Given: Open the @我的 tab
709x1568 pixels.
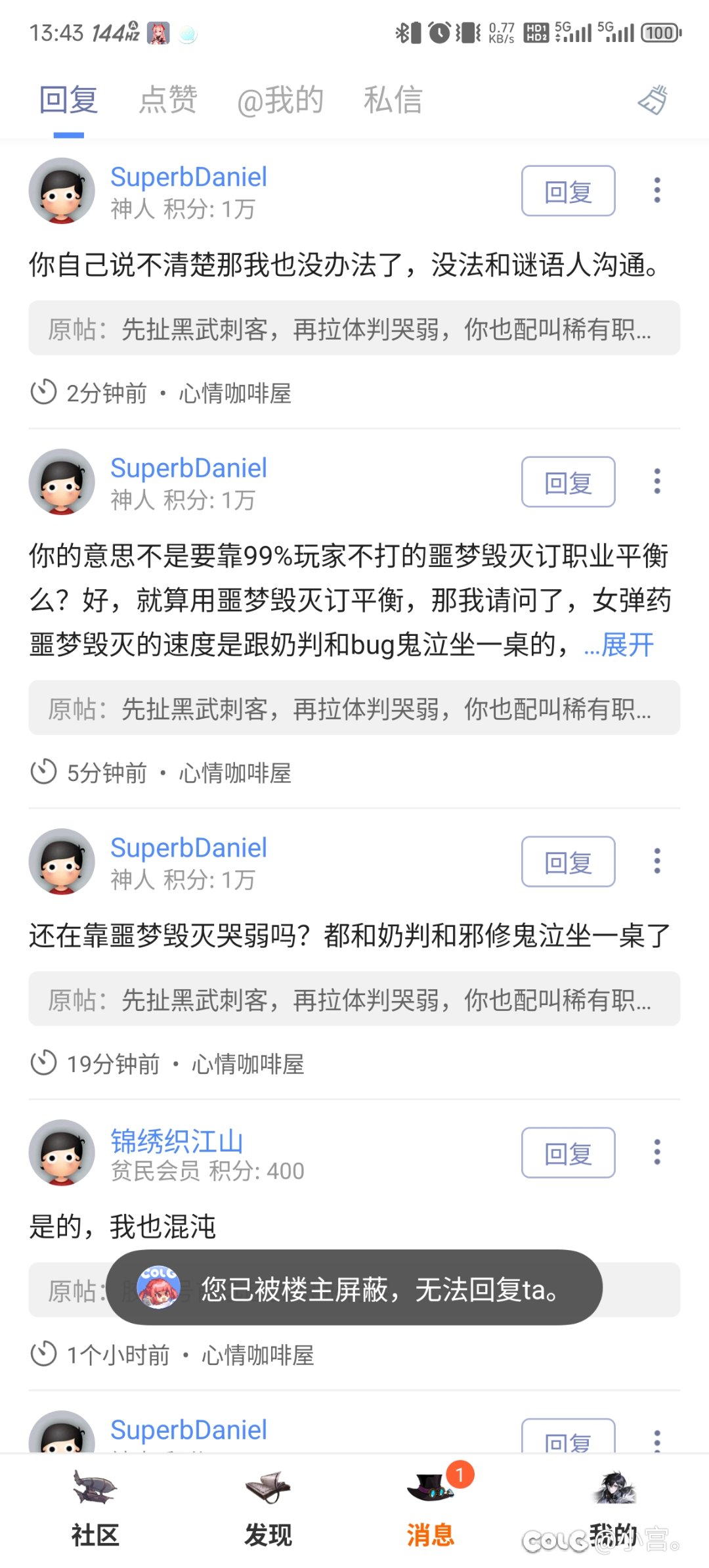Looking at the screenshot, I should 280,101.
